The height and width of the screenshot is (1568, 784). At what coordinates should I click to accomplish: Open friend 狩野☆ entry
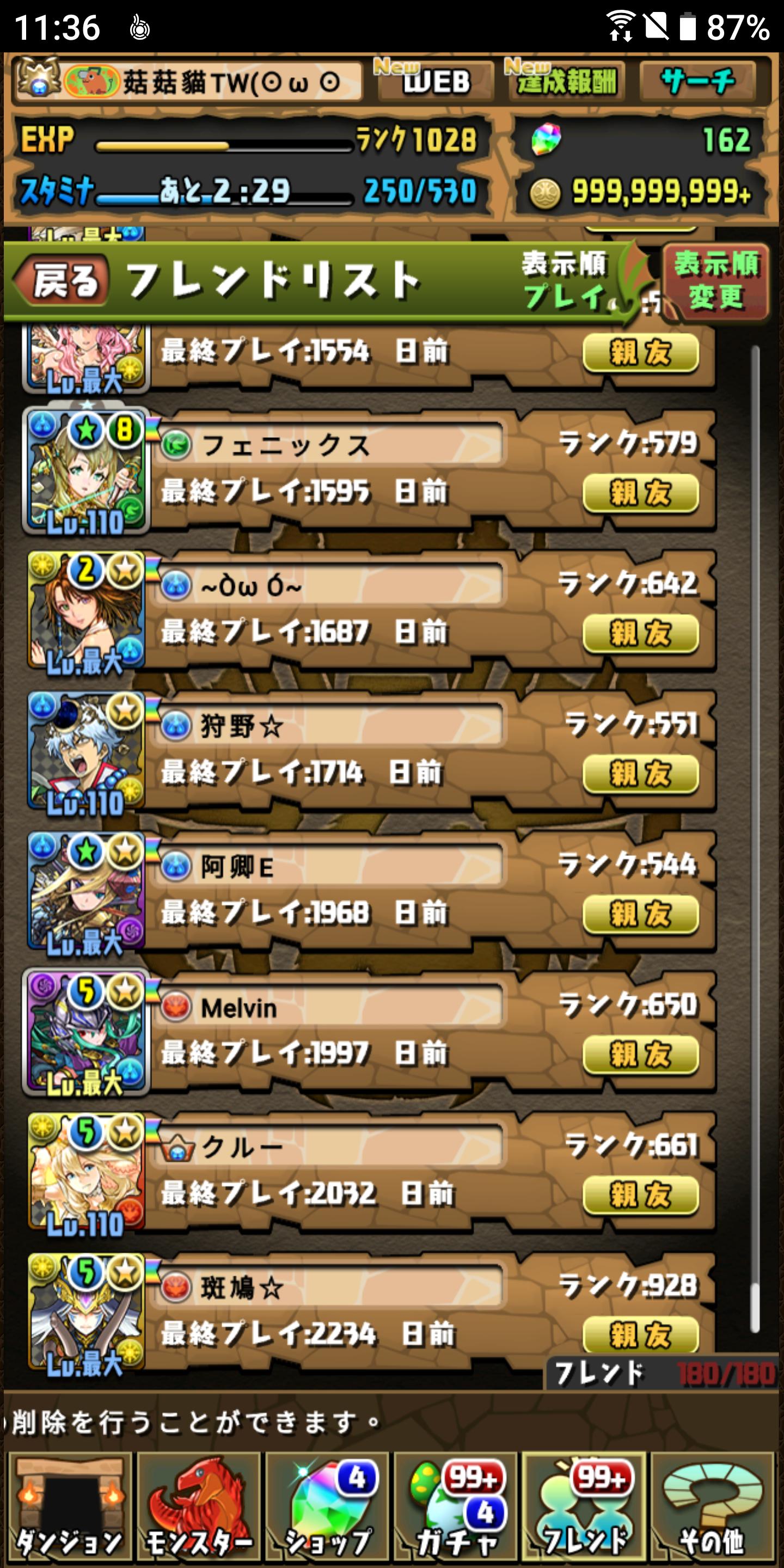click(329, 750)
